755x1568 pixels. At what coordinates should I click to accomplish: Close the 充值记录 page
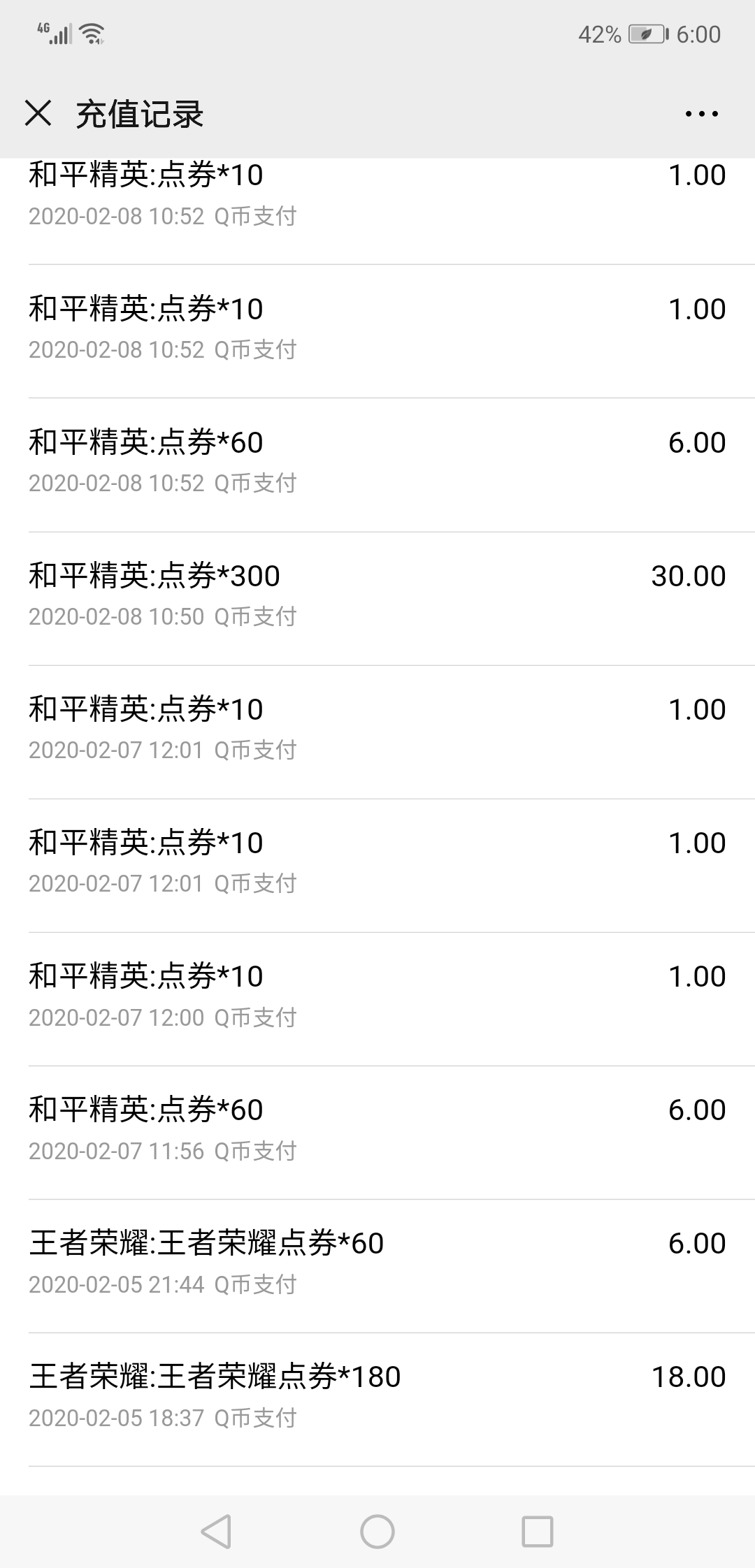click(38, 113)
